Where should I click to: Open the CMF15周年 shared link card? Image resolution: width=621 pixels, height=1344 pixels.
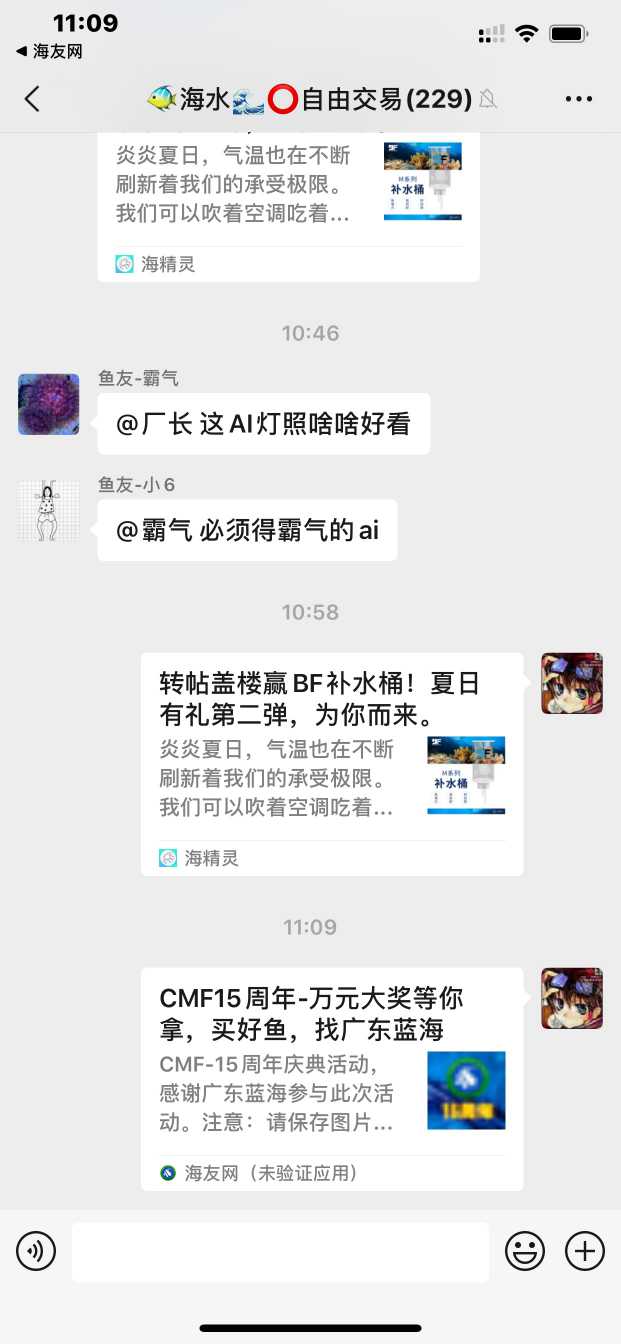click(x=332, y=1078)
